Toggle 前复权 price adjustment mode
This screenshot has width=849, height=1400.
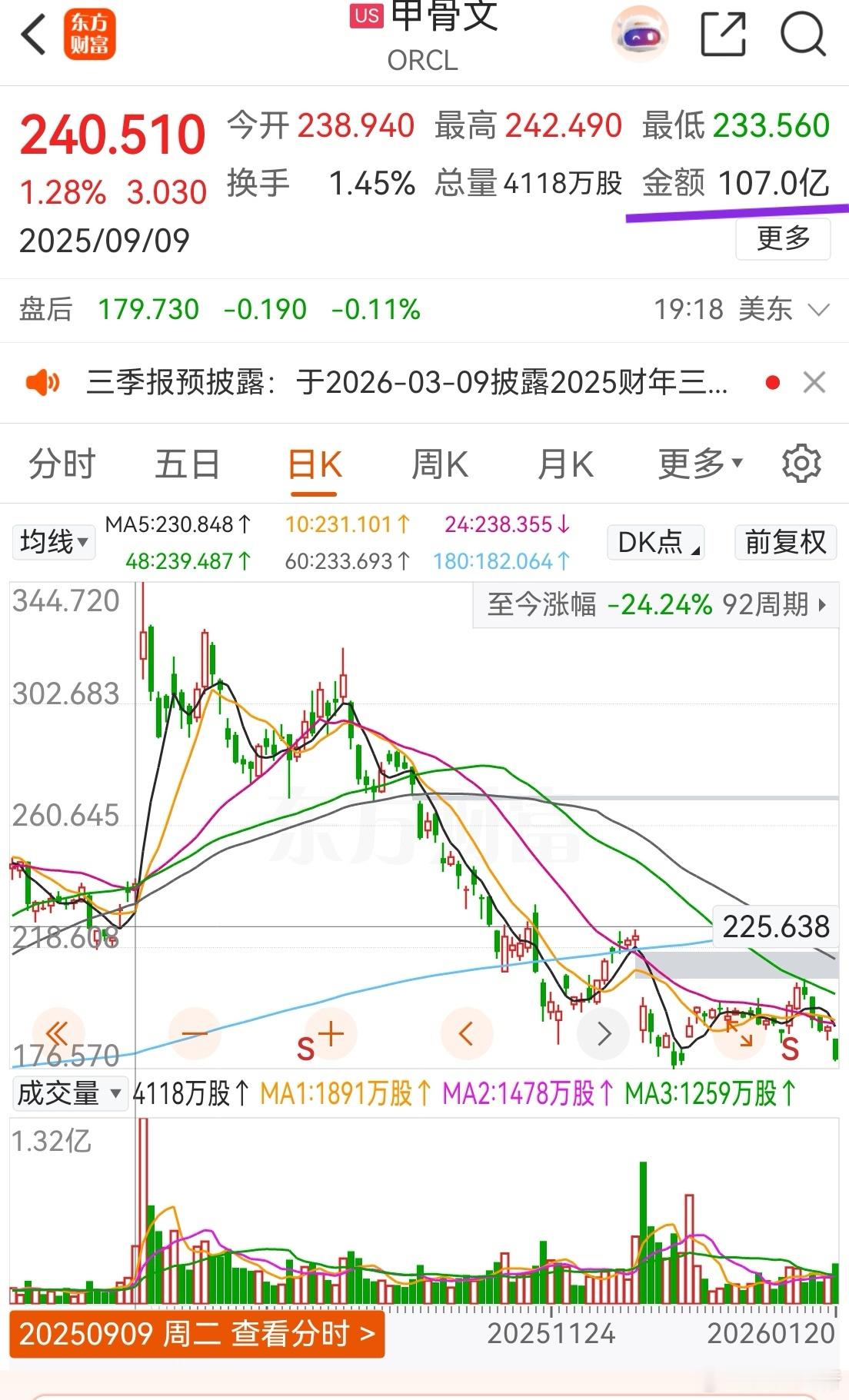[x=785, y=543]
